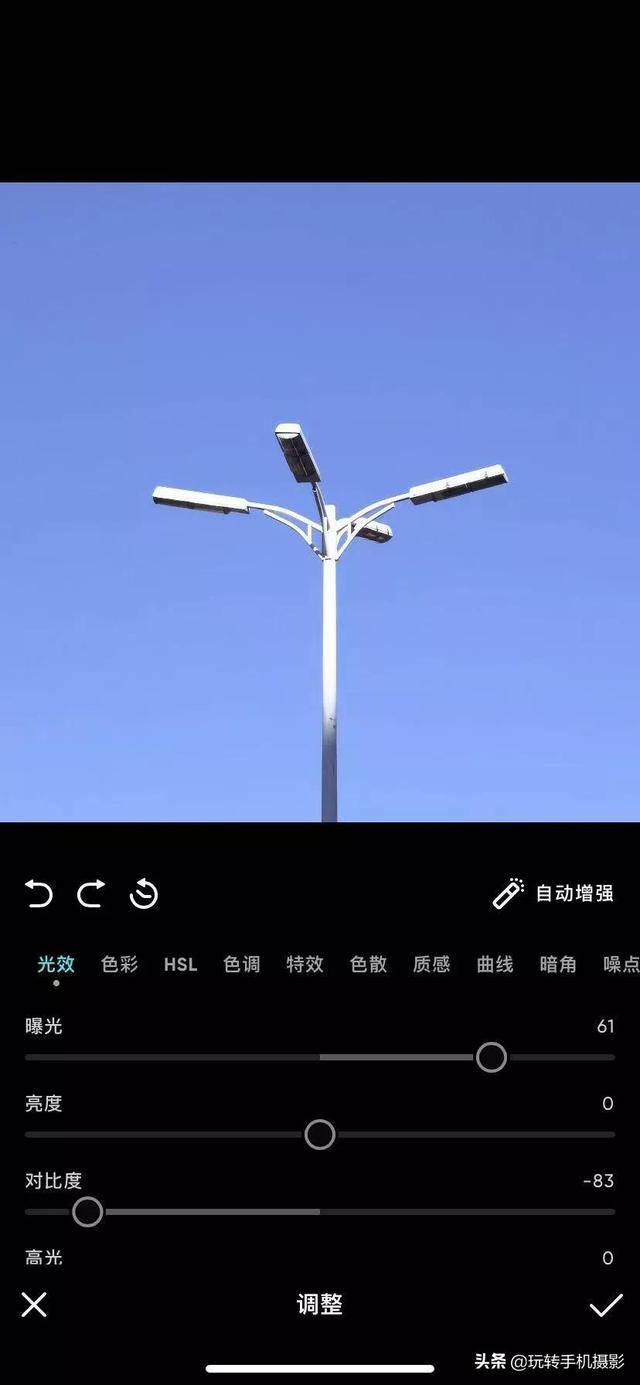Open the HSL tab
640x1385 pixels.
(x=180, y=964)
